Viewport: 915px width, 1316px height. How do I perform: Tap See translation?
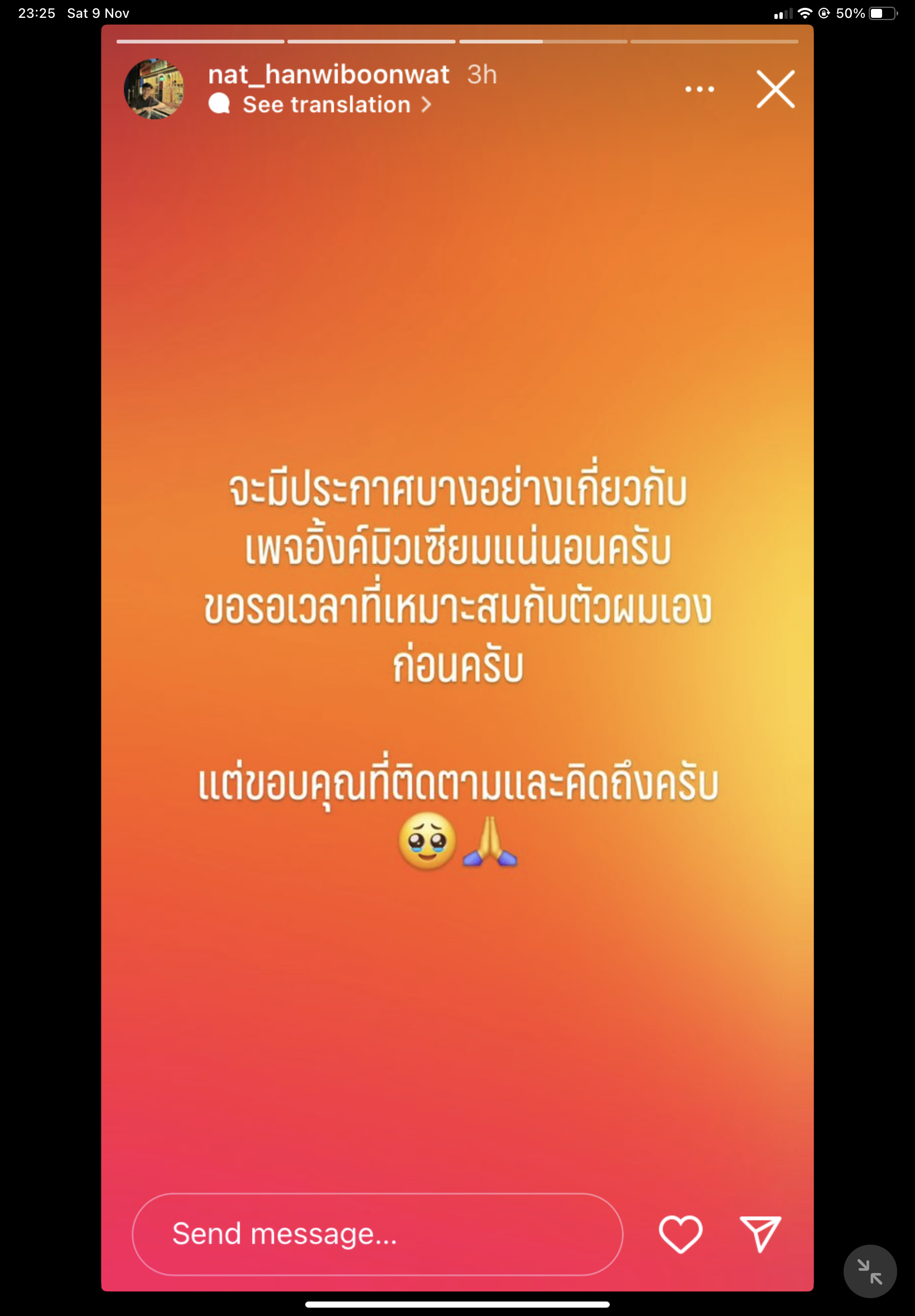tap(326, 105)
